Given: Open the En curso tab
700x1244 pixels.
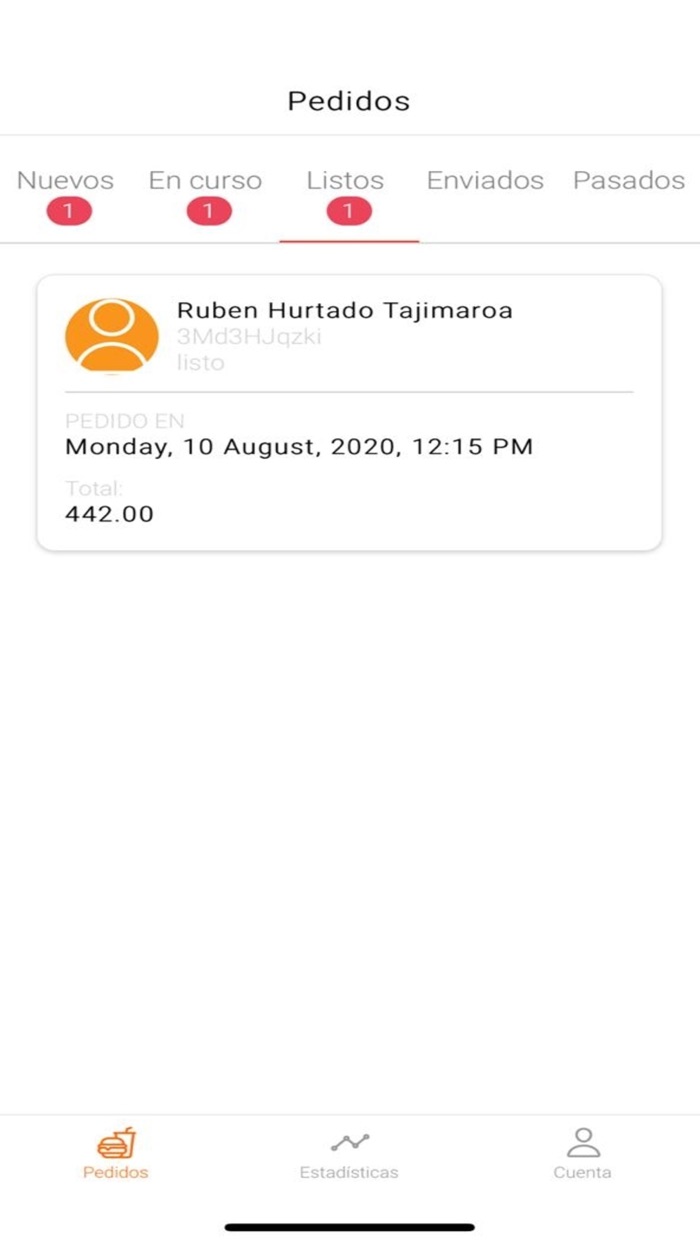Looking at the screenshot, I should click(x=206, y=192).
